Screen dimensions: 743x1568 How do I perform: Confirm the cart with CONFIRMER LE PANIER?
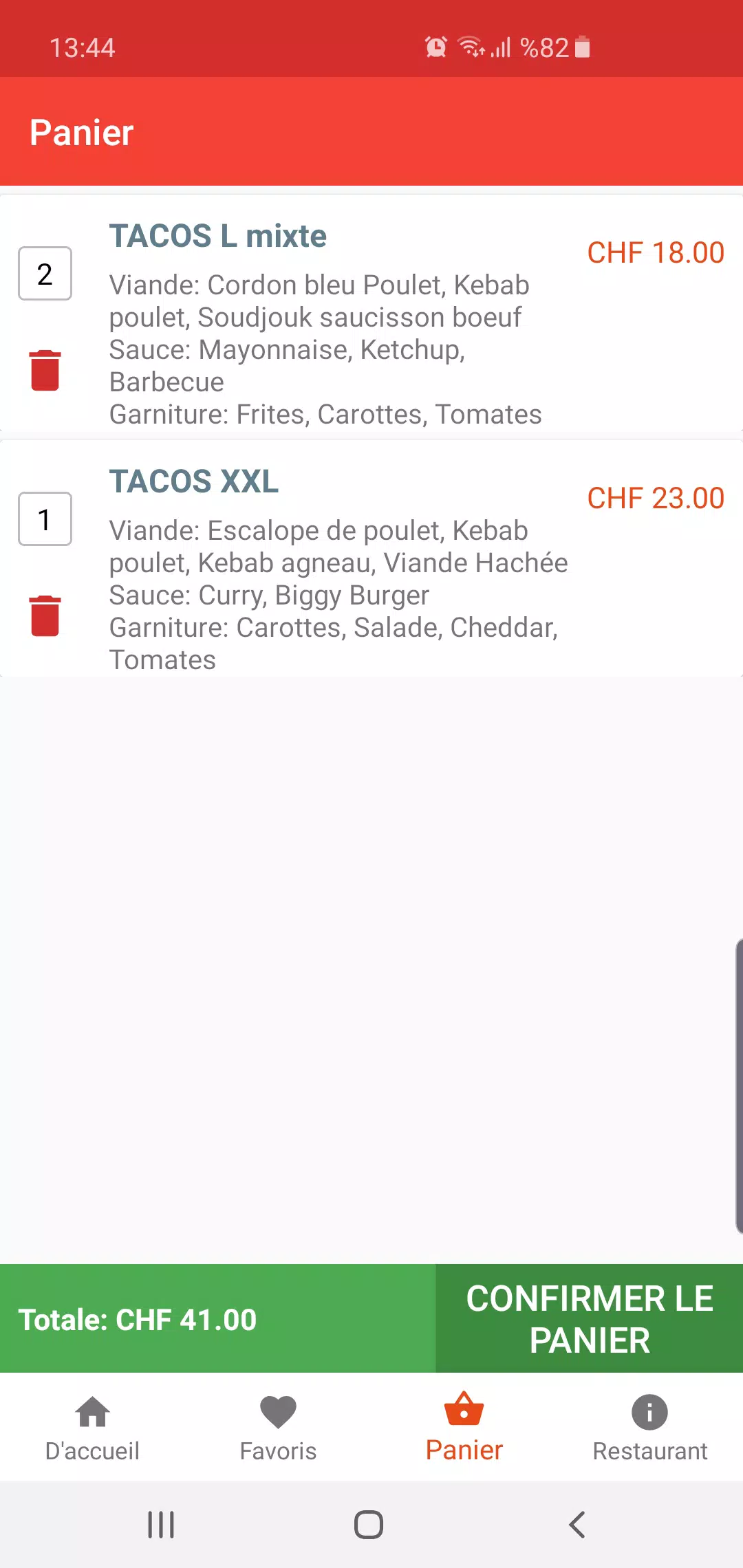point(590,1318)
